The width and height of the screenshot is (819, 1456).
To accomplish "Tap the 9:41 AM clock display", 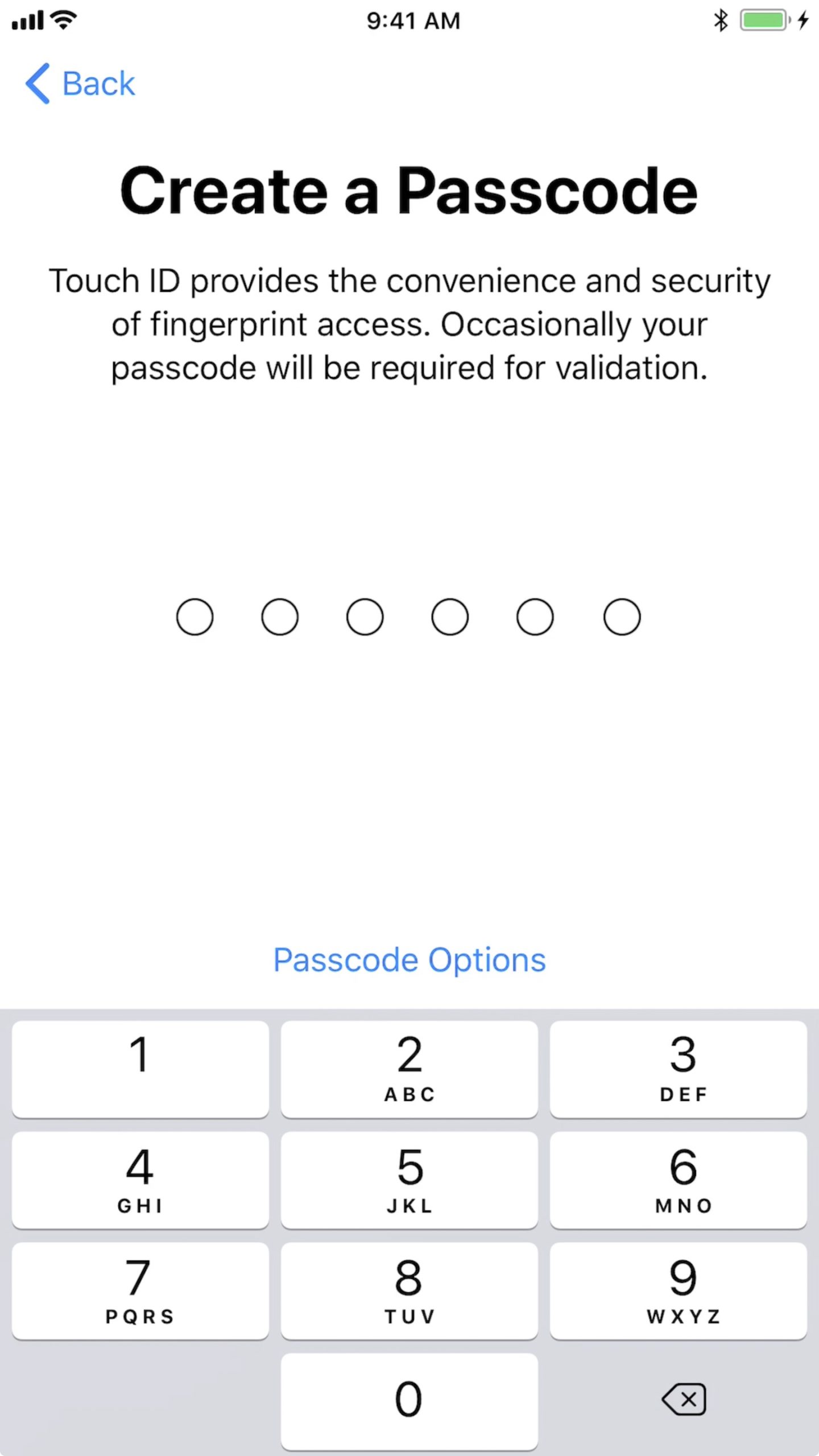I will coord(413,20).
